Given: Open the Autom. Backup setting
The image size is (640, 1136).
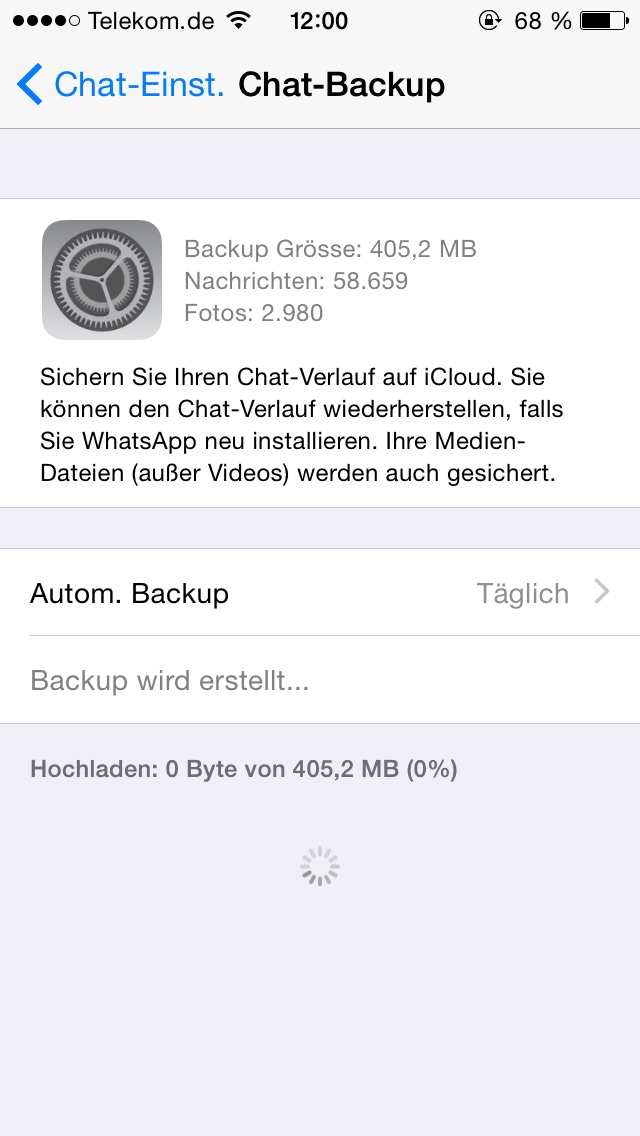Looking at the screenshot, I should [320, 593].
